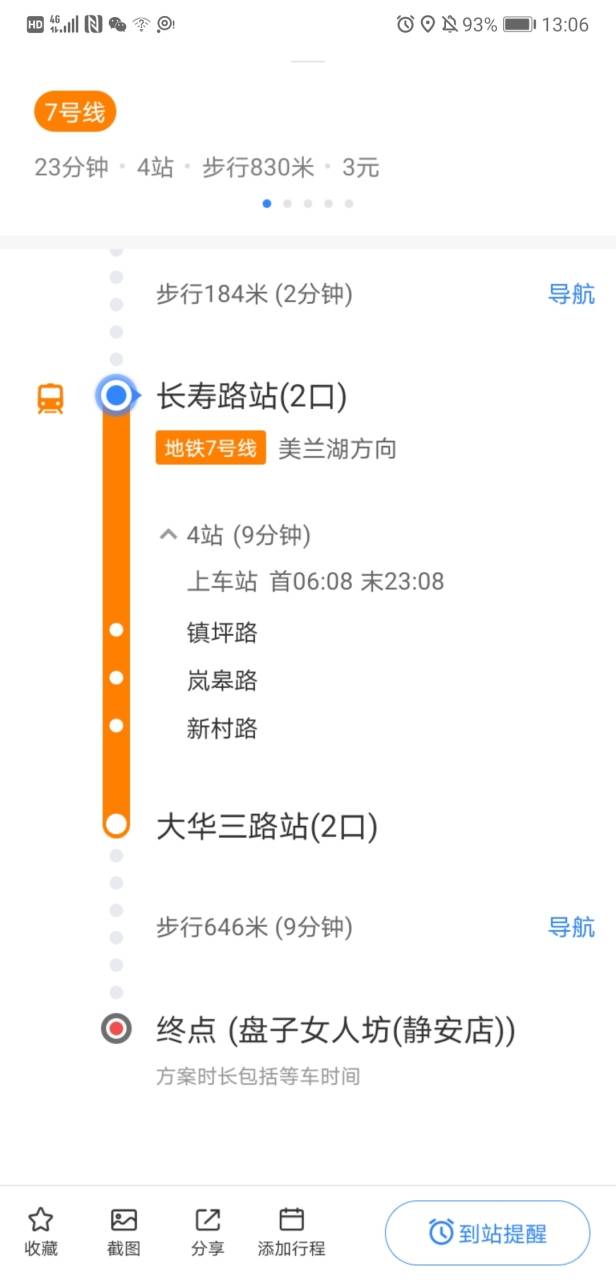Tap 导航 for the 646-meter walk
The image size is (616, 1280).
[x=571, y=927]
